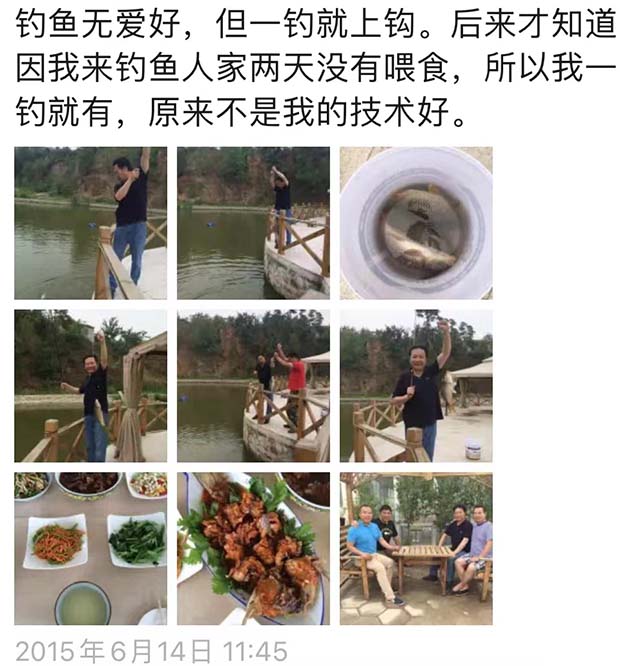Open the photo with the man in the red shirt

click(x=253, y=385)
